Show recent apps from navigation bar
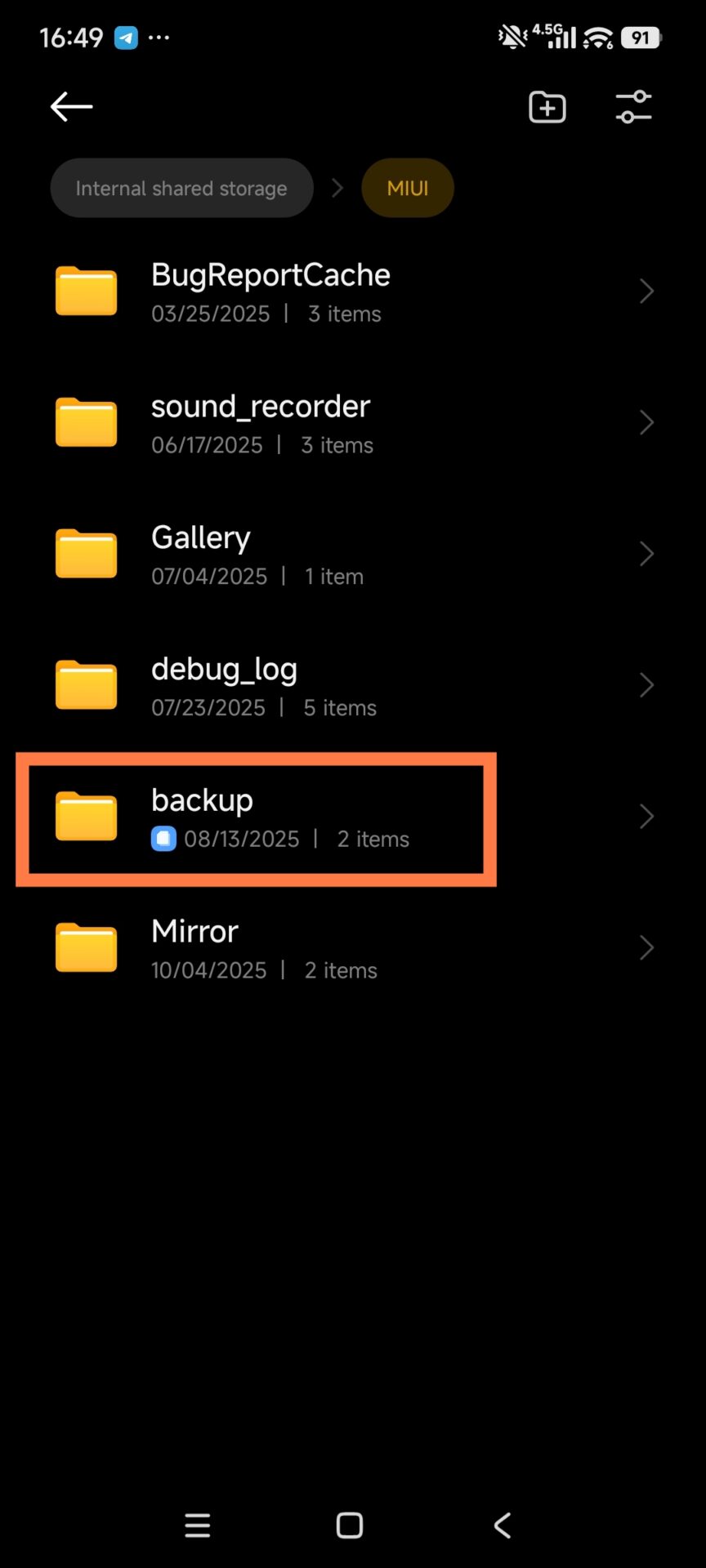The width and height of the screenshot is (706, 1568). click(x=197, y=1525)
